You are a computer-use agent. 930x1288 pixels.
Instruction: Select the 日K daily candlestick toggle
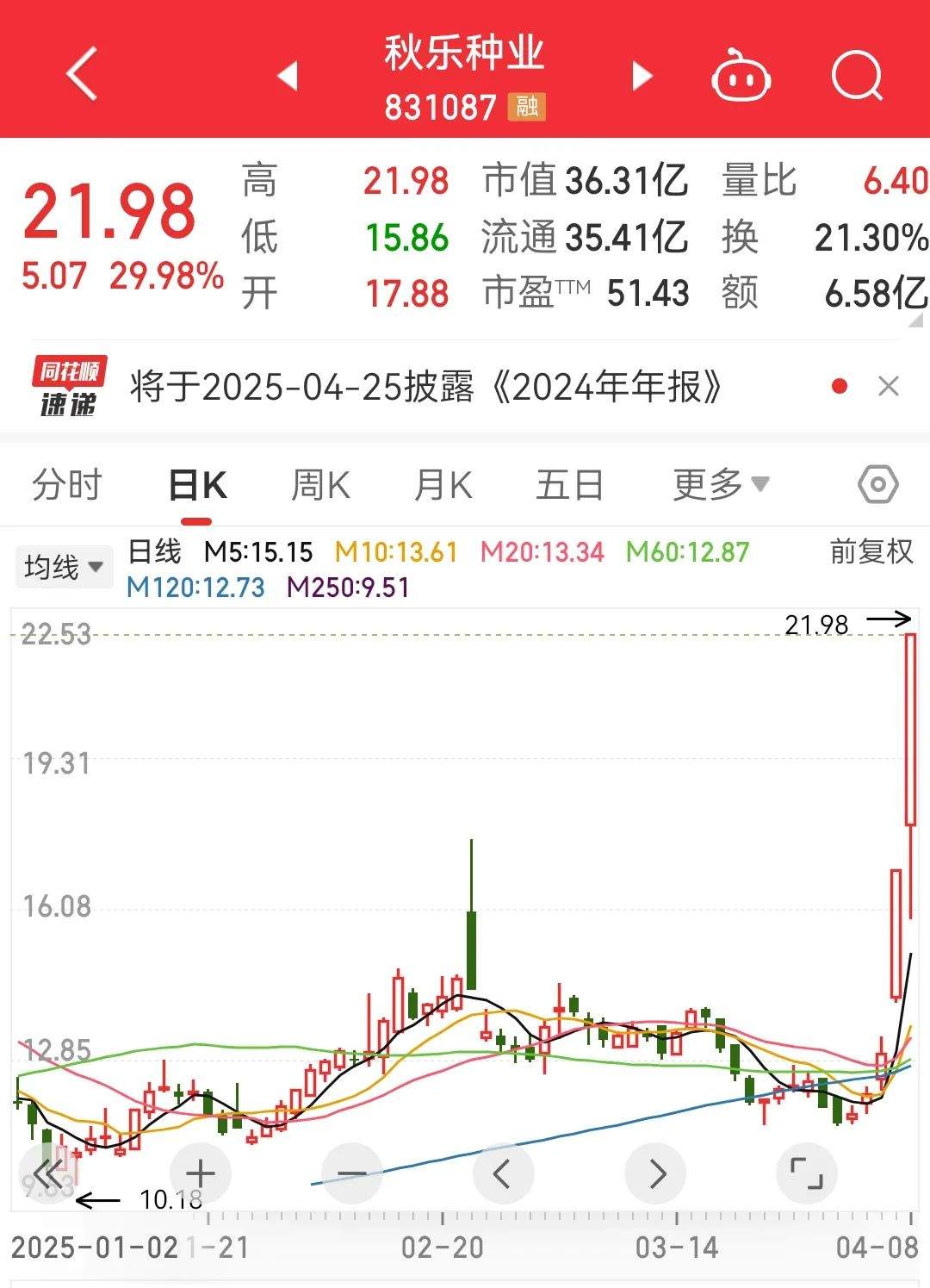point(197,484)
